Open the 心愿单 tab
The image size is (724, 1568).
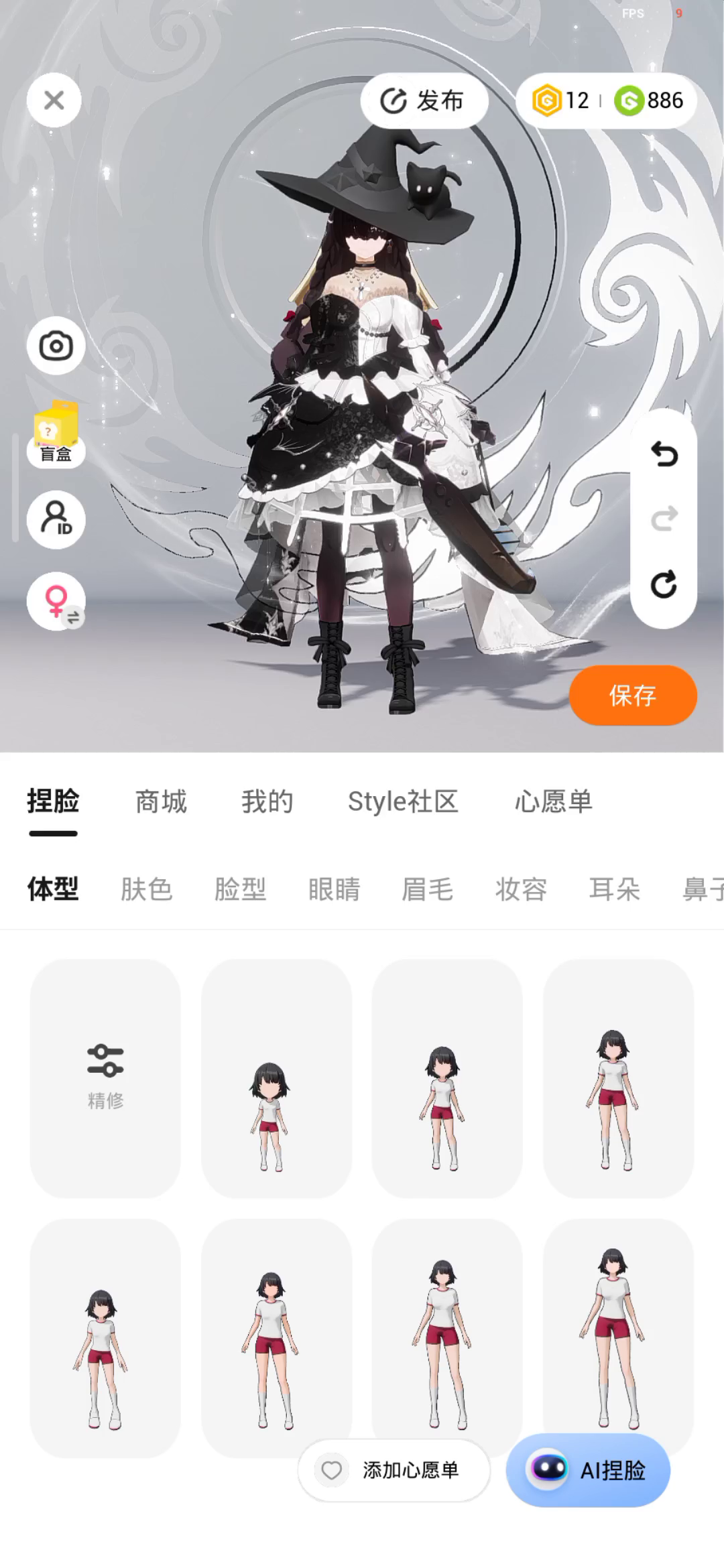(553, 801)
